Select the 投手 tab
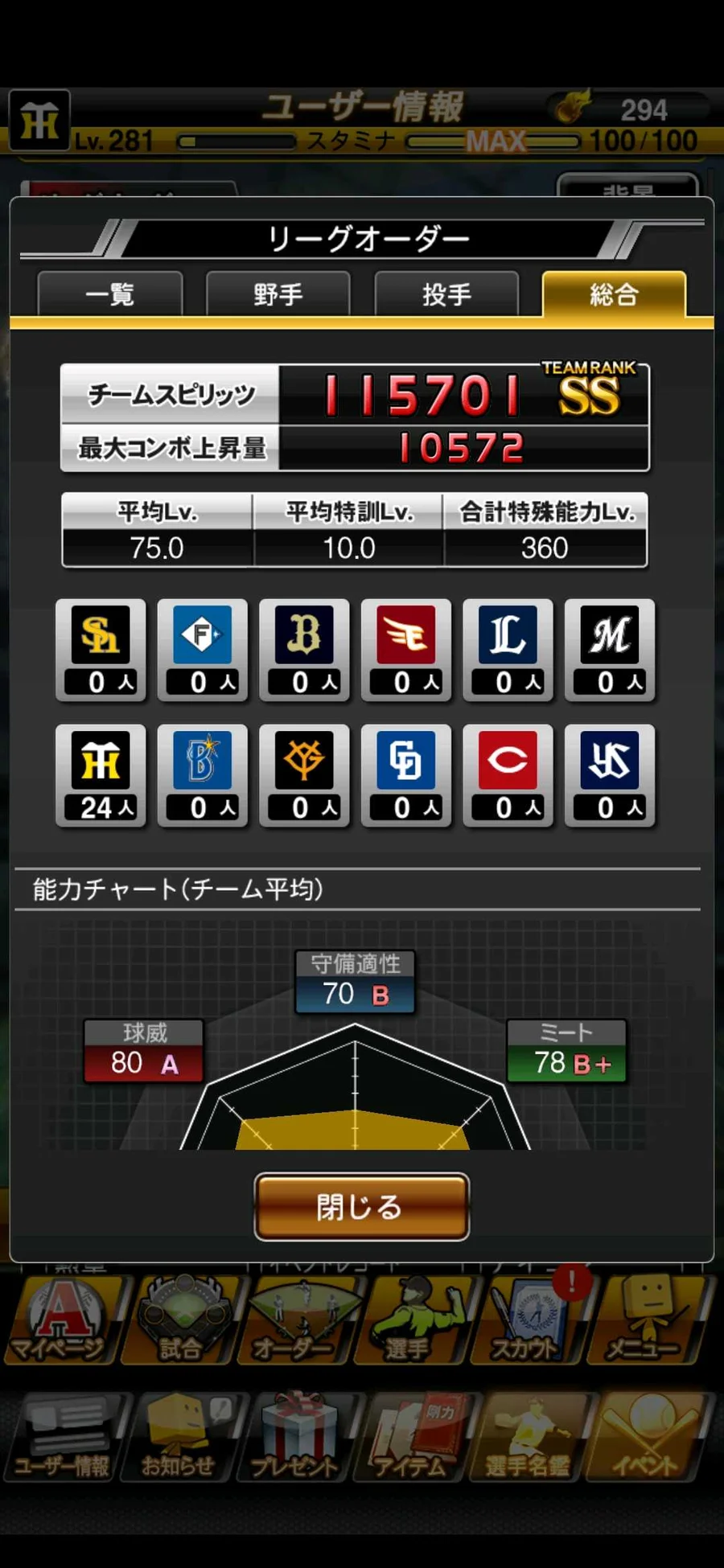This screenshot has height=1568, width=724. (446, 294)
